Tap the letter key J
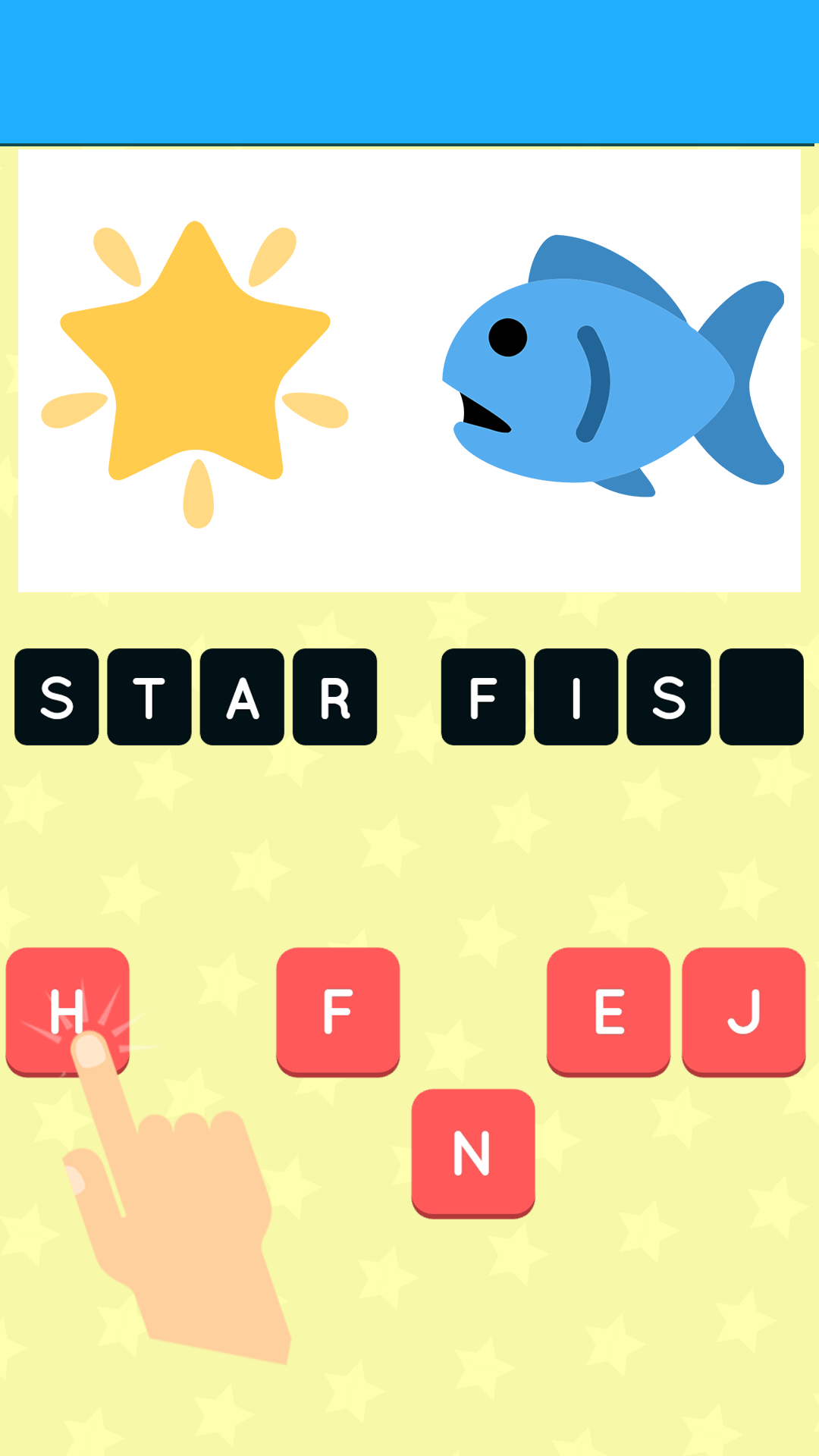 pos(744,1009)
